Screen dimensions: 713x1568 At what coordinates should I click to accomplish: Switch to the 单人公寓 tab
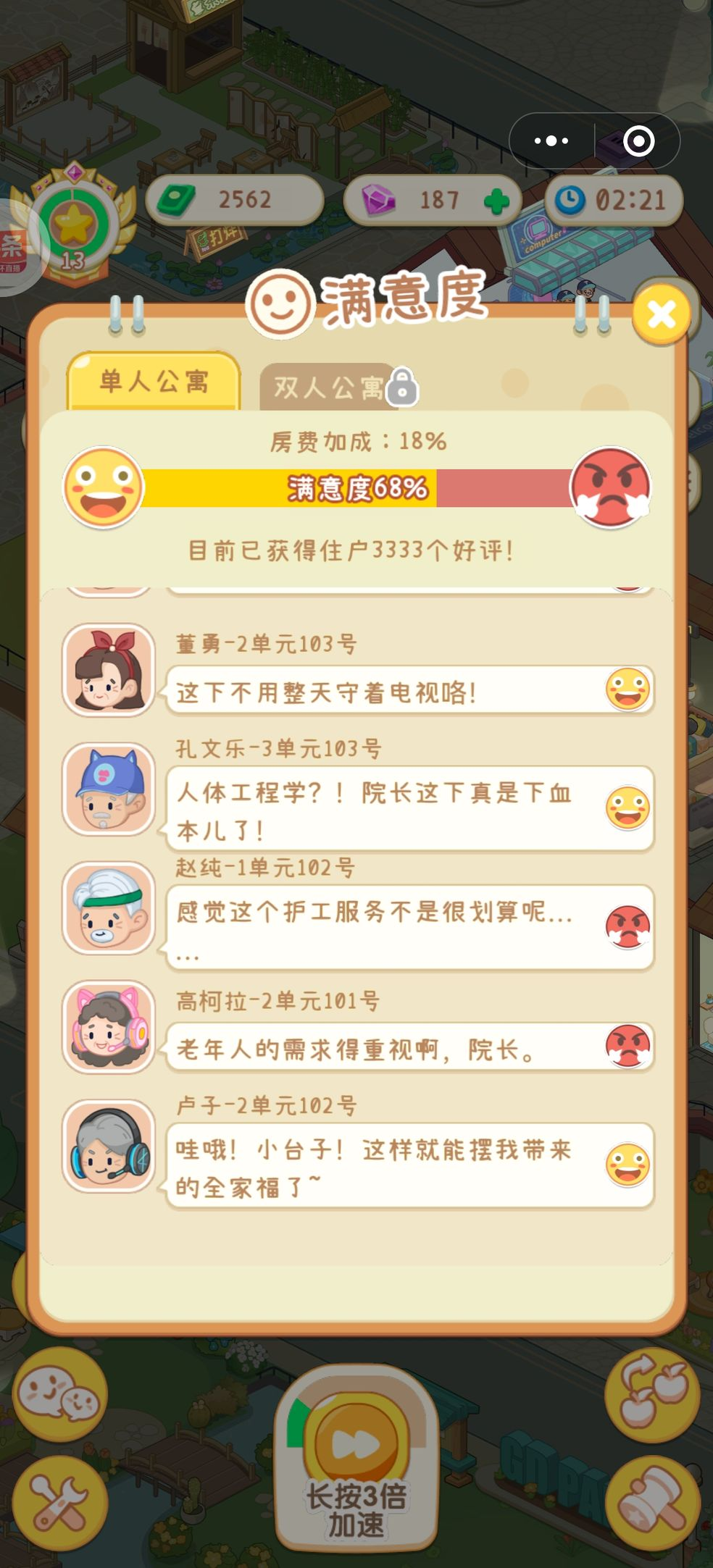pyautogui.click(x=154, y=382)
